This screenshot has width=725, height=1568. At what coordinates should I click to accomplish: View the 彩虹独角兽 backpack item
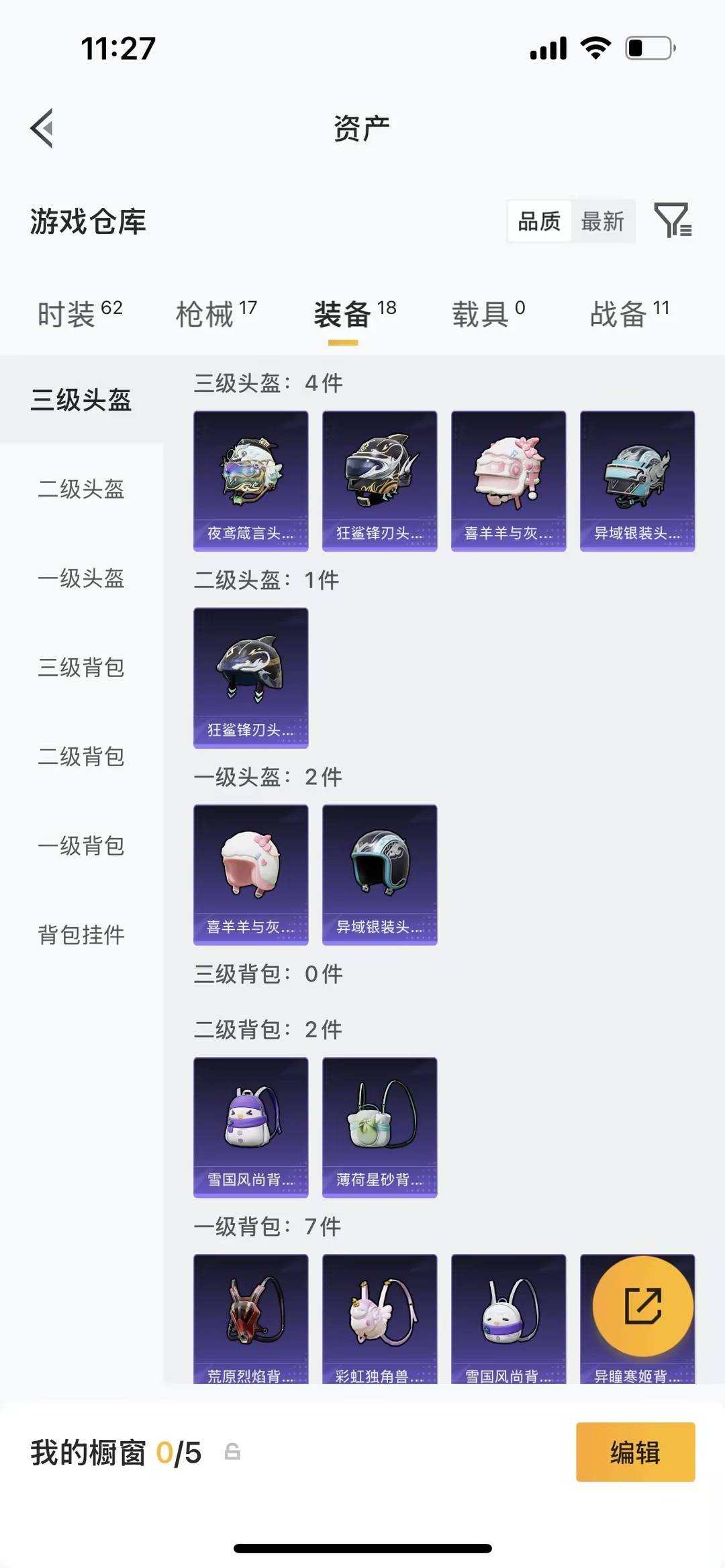380,1319
